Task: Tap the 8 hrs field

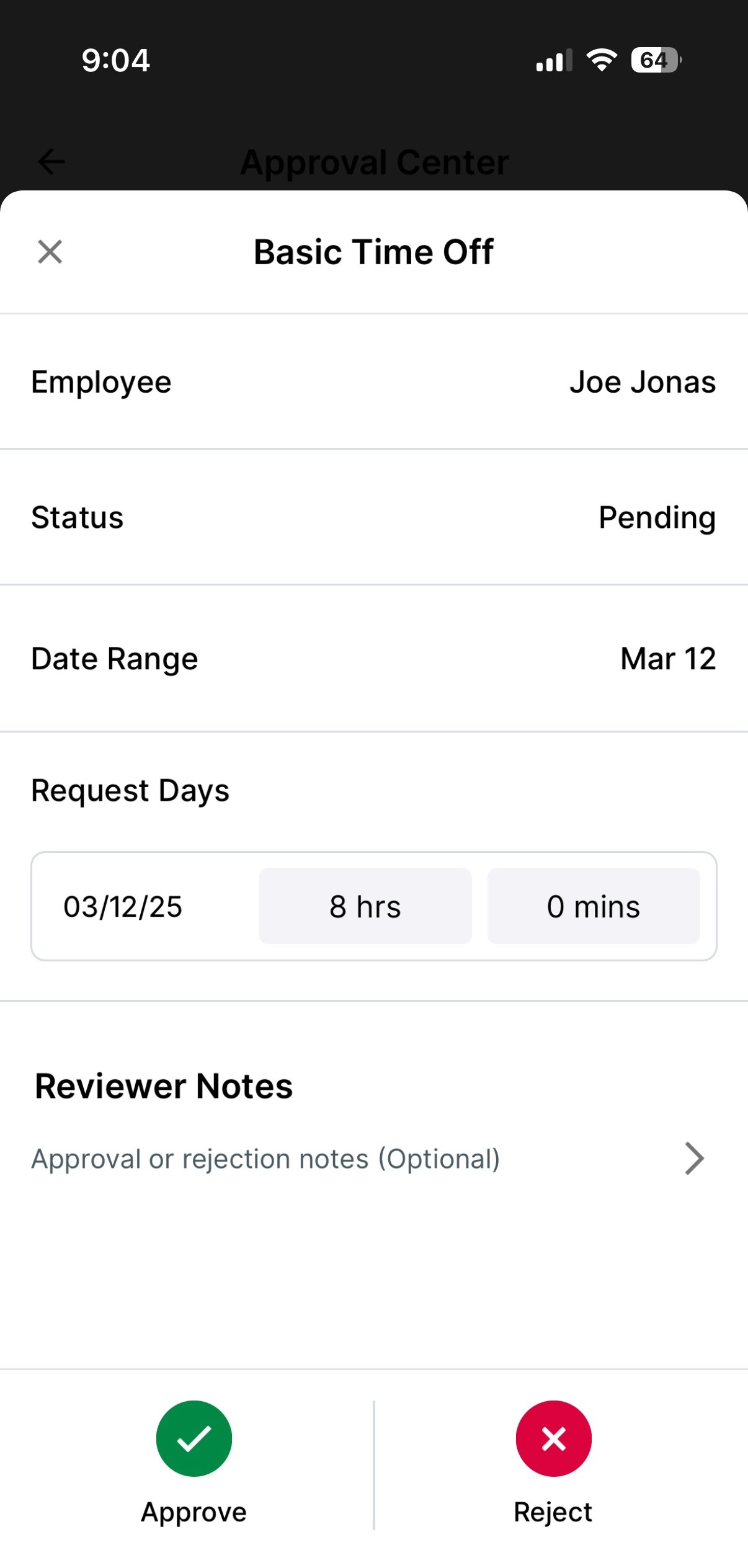Action: (x=365, y=906)
